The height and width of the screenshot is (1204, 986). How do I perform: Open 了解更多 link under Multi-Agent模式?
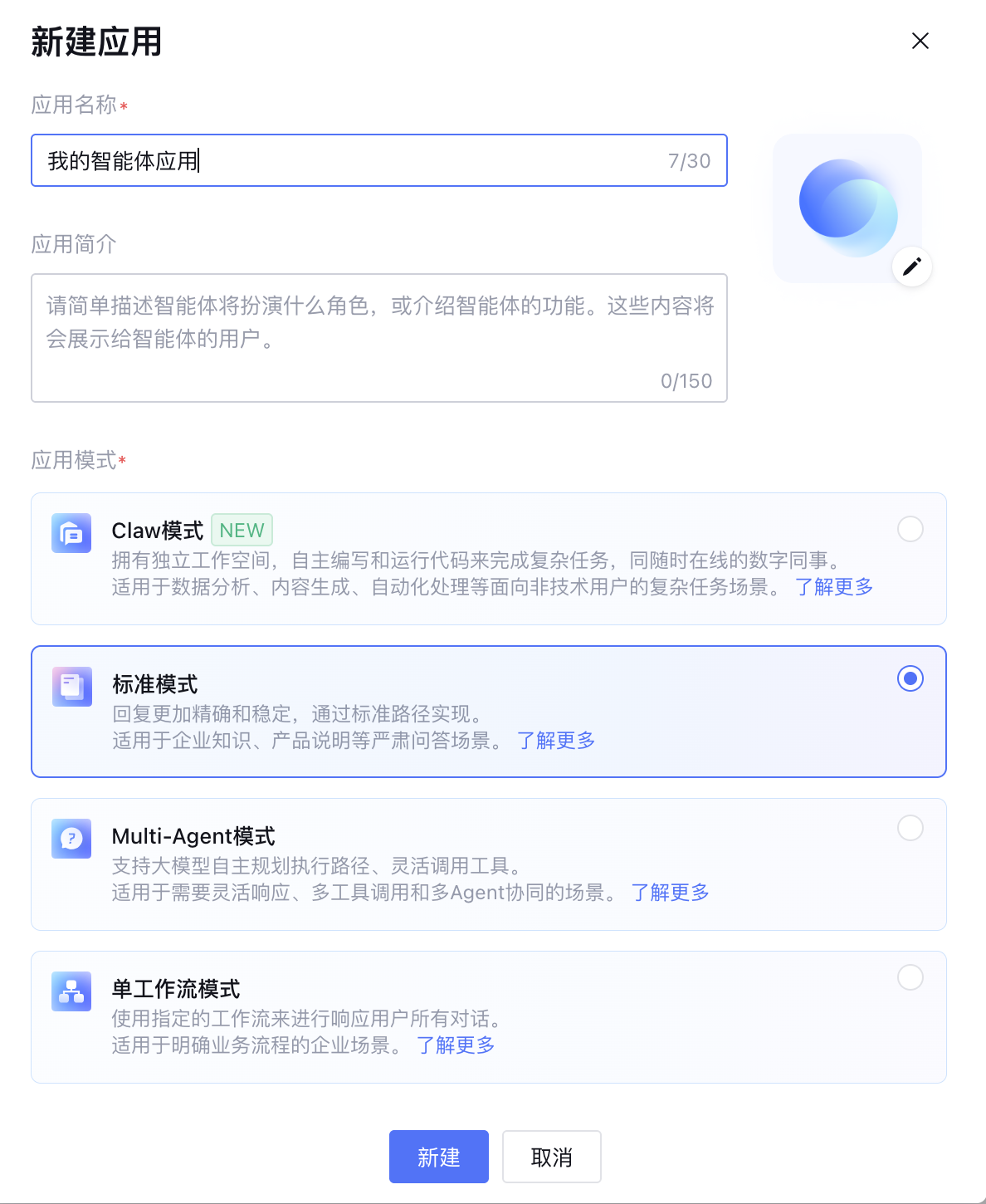pos(670,893)
